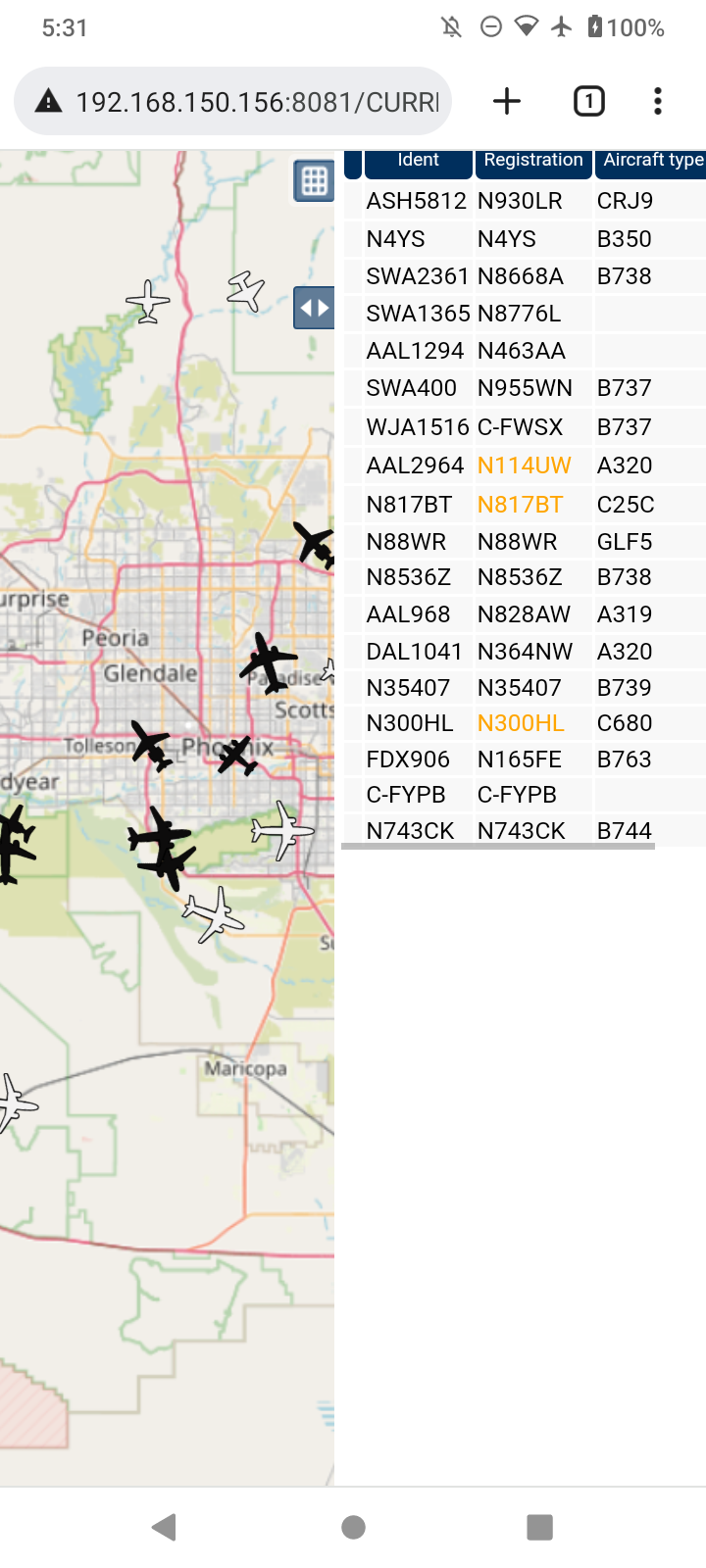The image size is (706, 1568).
Task: Tap the browser address bar
Action: 232,101
